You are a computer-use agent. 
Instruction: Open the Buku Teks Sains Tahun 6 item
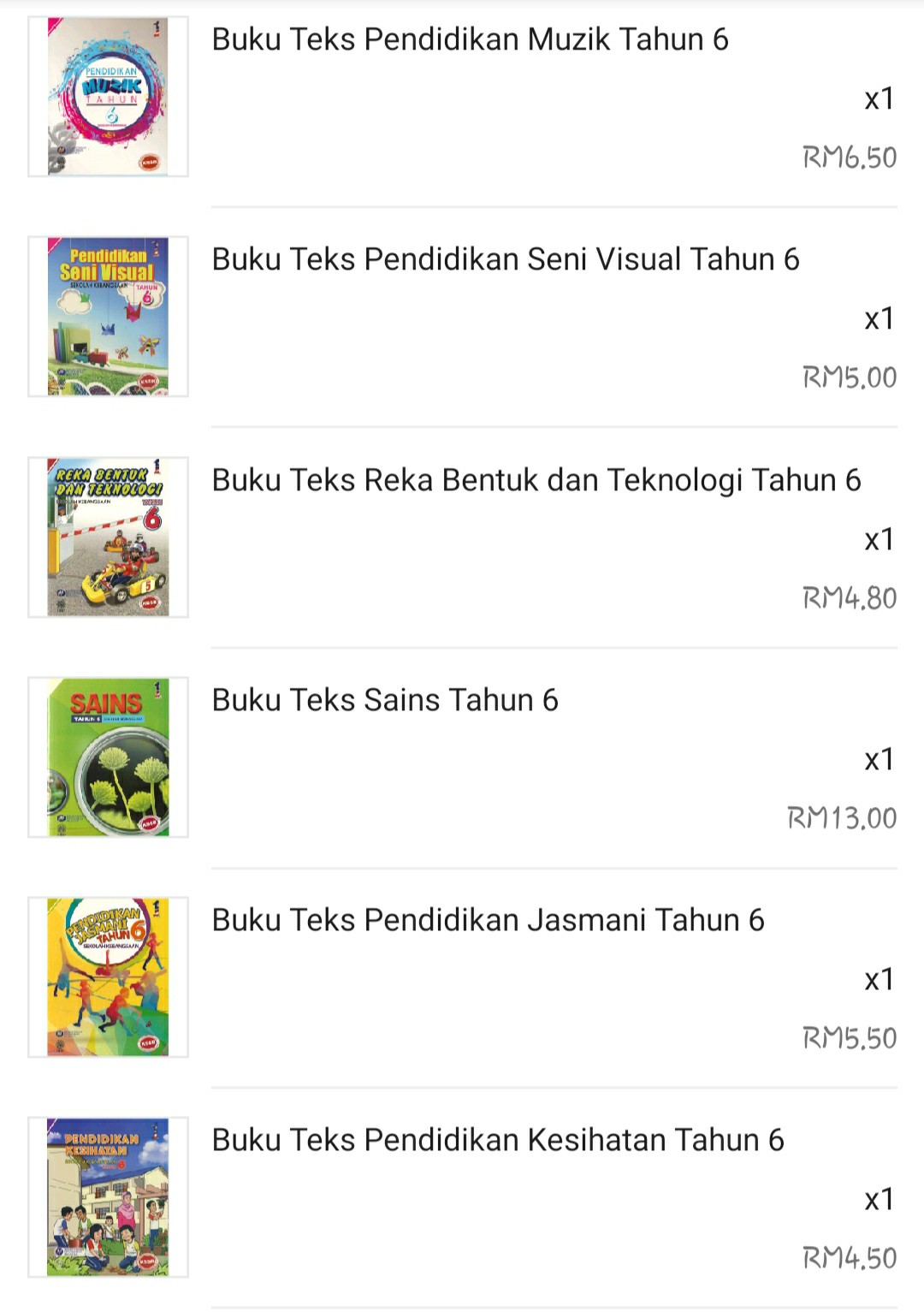(385, 700)
